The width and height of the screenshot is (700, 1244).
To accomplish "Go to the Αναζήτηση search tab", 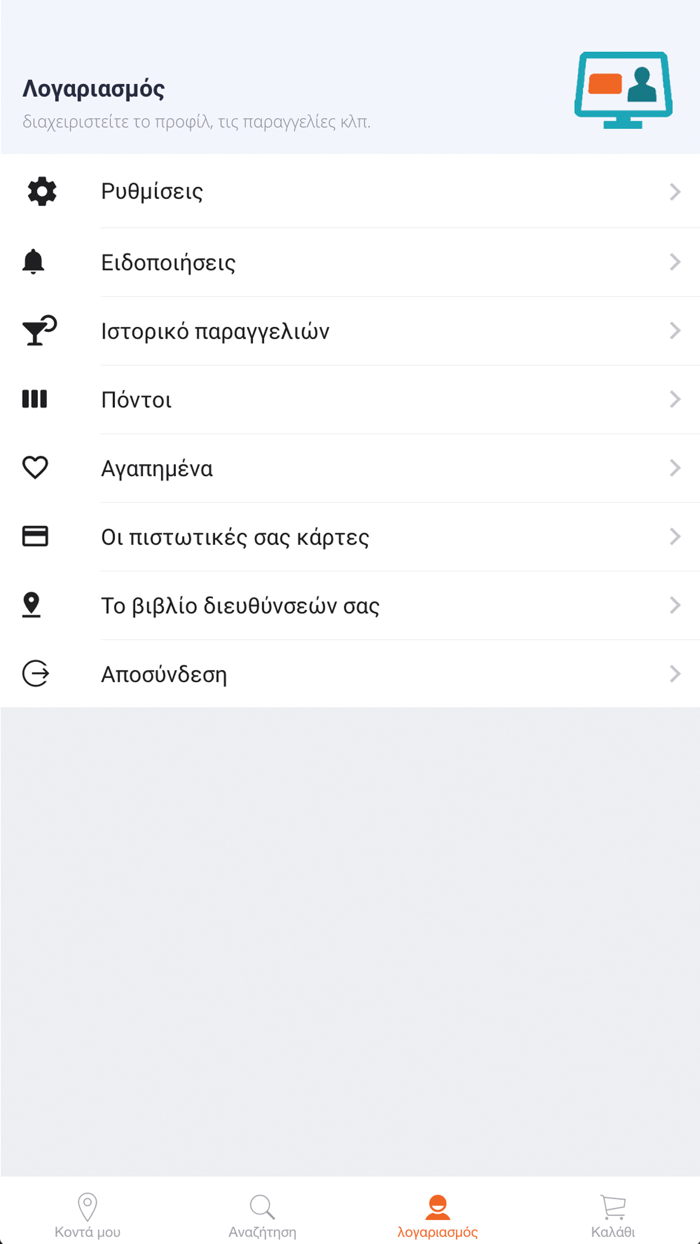I will point(262,1214).
